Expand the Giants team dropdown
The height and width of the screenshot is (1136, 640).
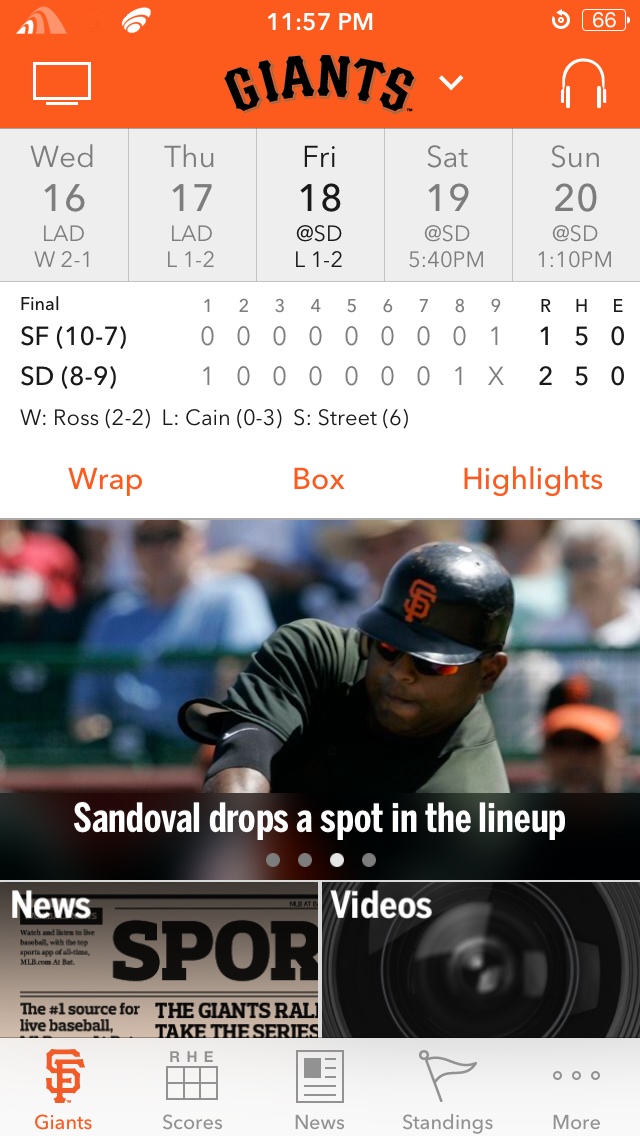451,83
